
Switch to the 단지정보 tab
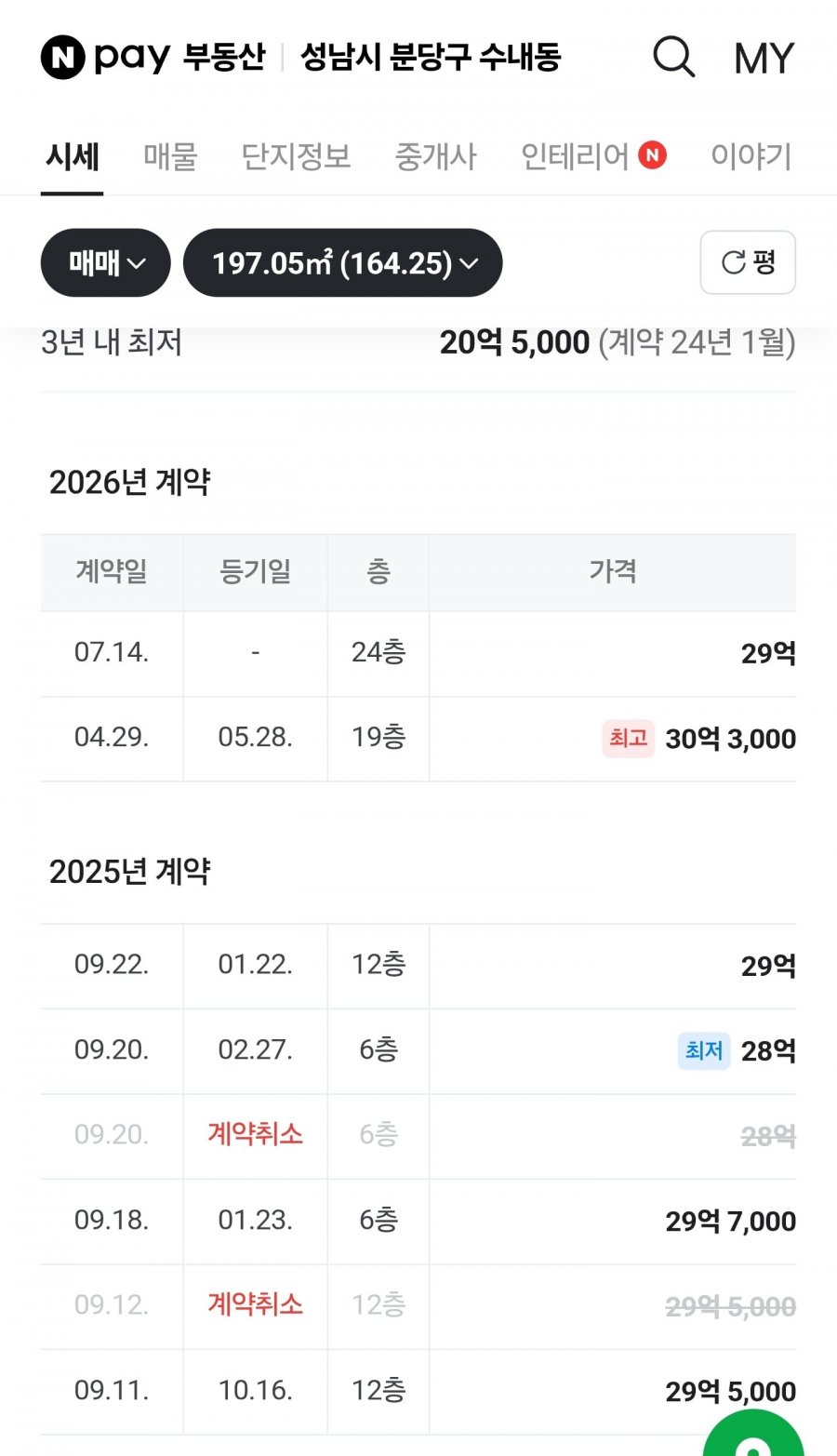(296, 156)
